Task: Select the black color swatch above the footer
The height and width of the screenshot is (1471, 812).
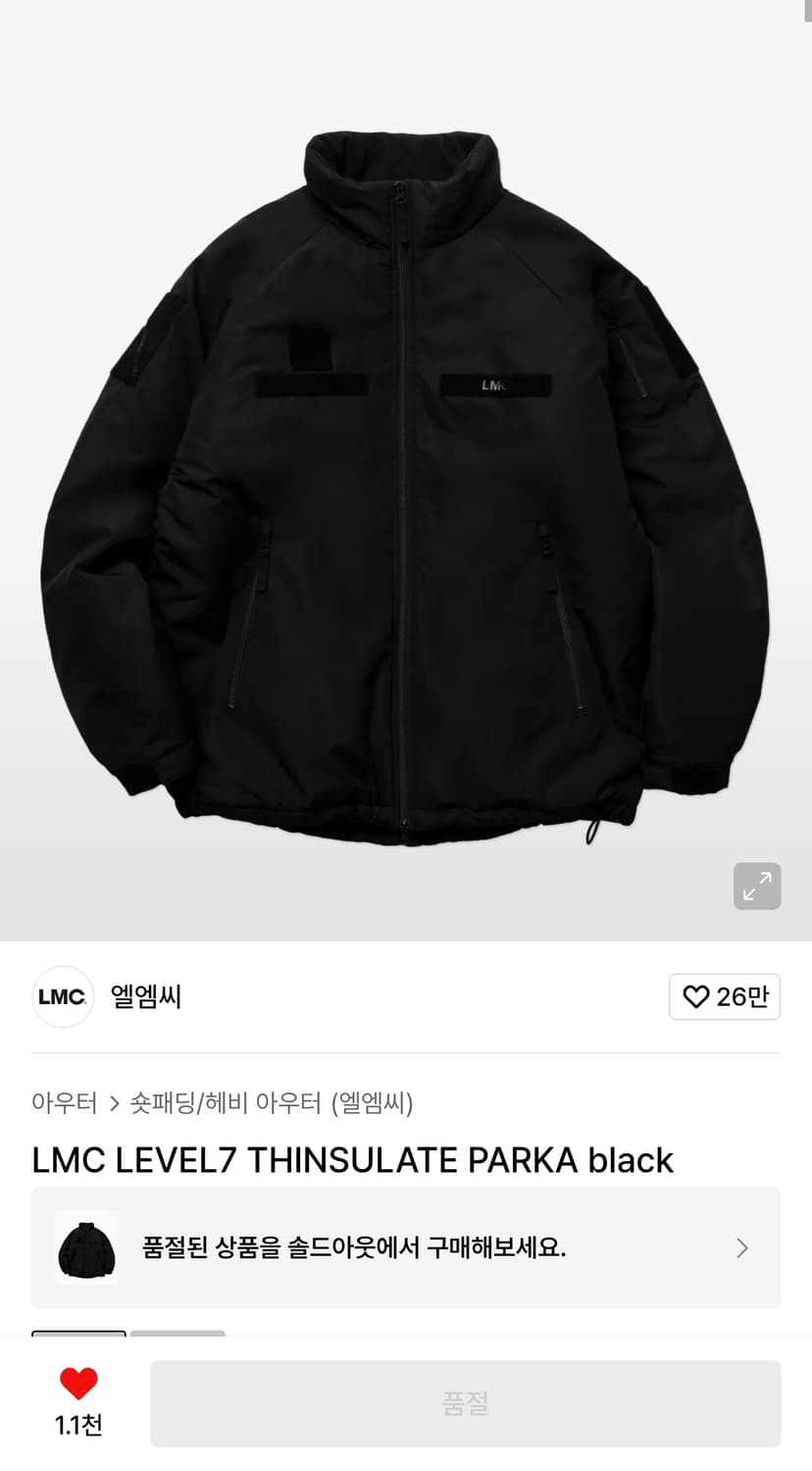Action: [78, 1334]
